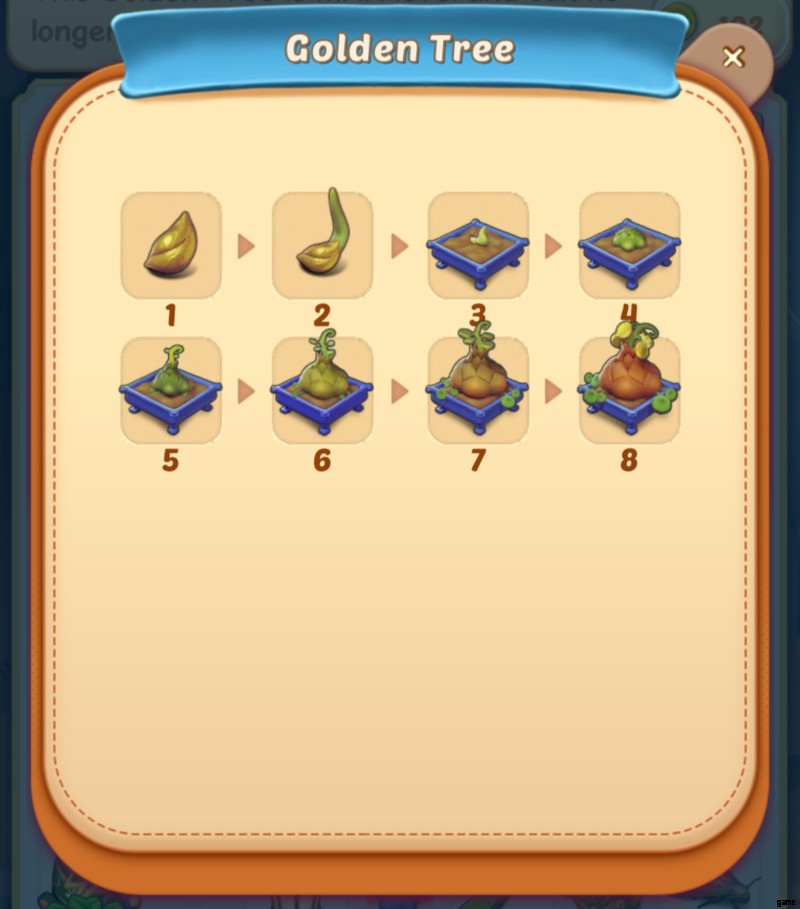
Task: Choose the level 6 tree tile
Action: [322, 391]
